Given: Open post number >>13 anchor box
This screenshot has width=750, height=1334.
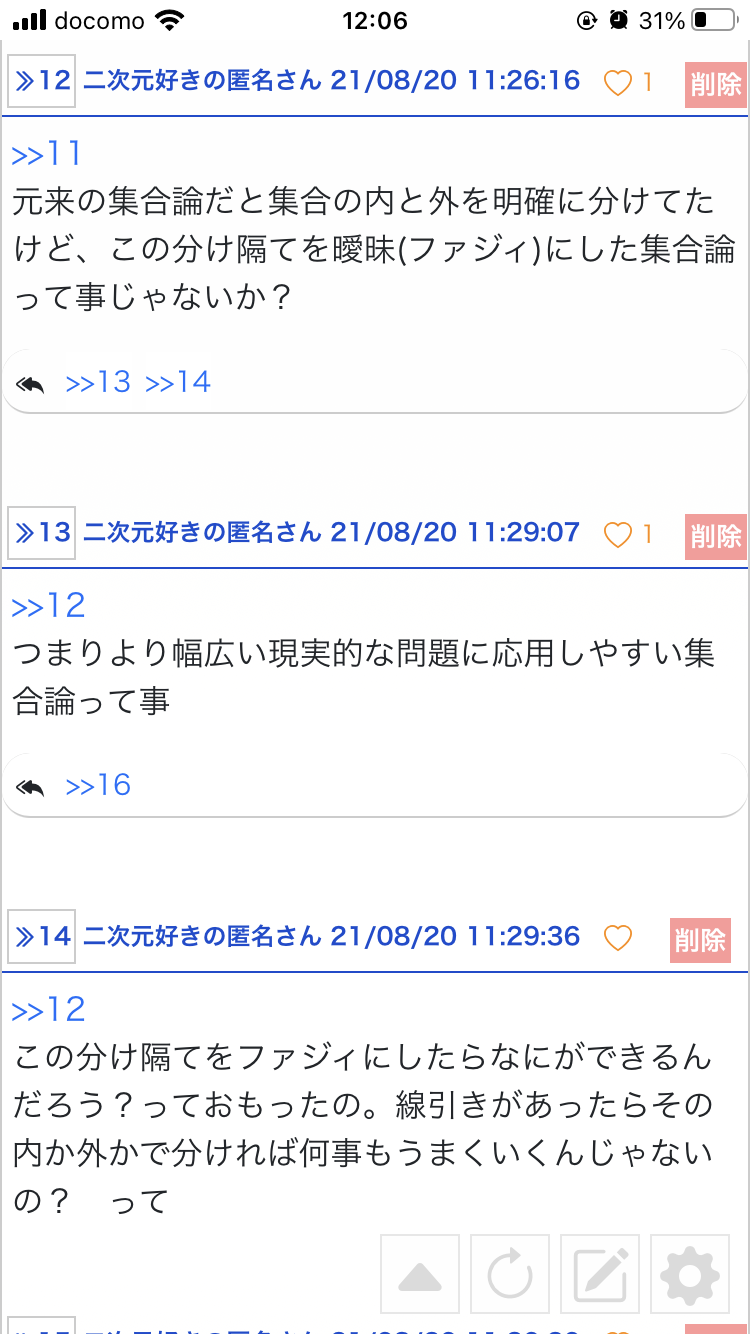Looking at the screenshot, I should (x=41, y=533).
